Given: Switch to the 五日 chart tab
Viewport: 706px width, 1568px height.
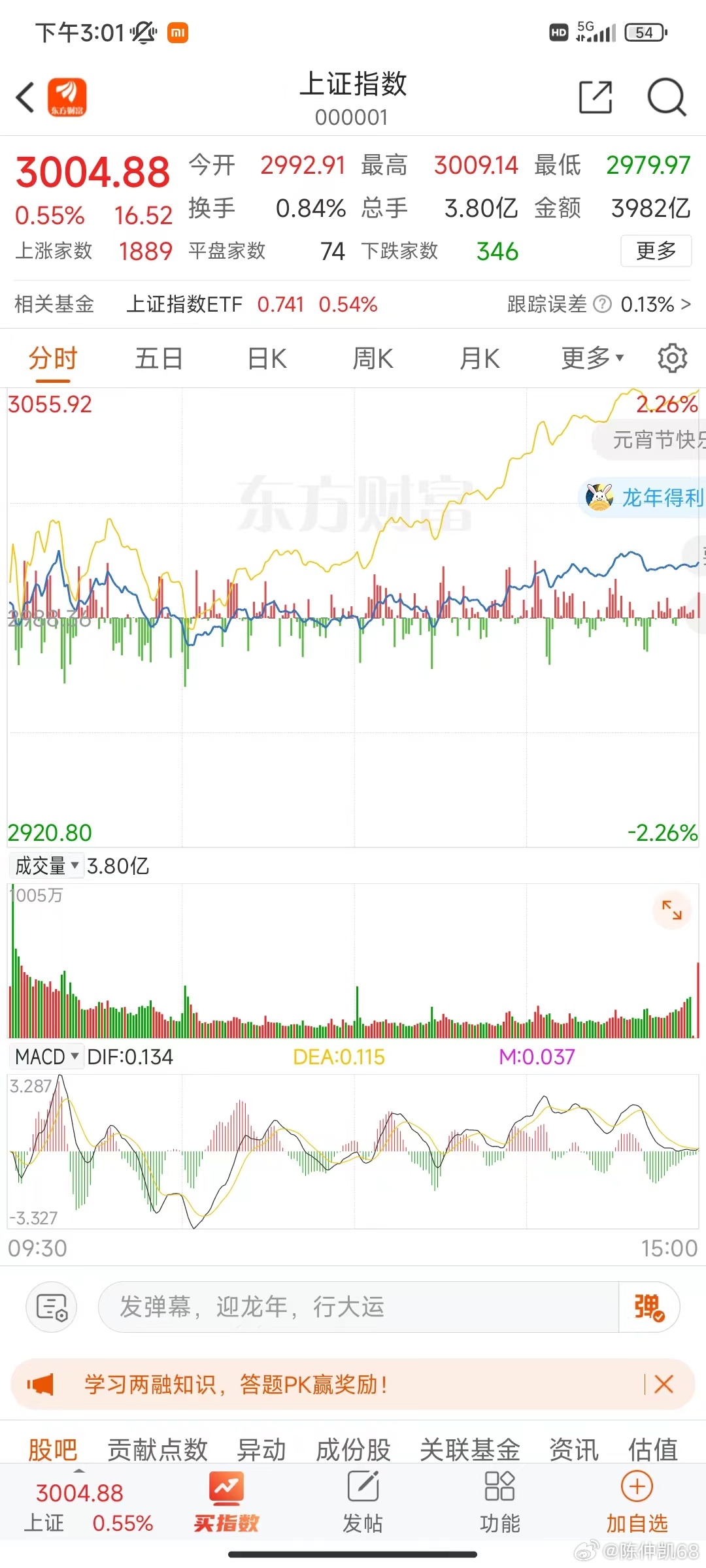Looking at the screenshot, I should click(159, 359).
